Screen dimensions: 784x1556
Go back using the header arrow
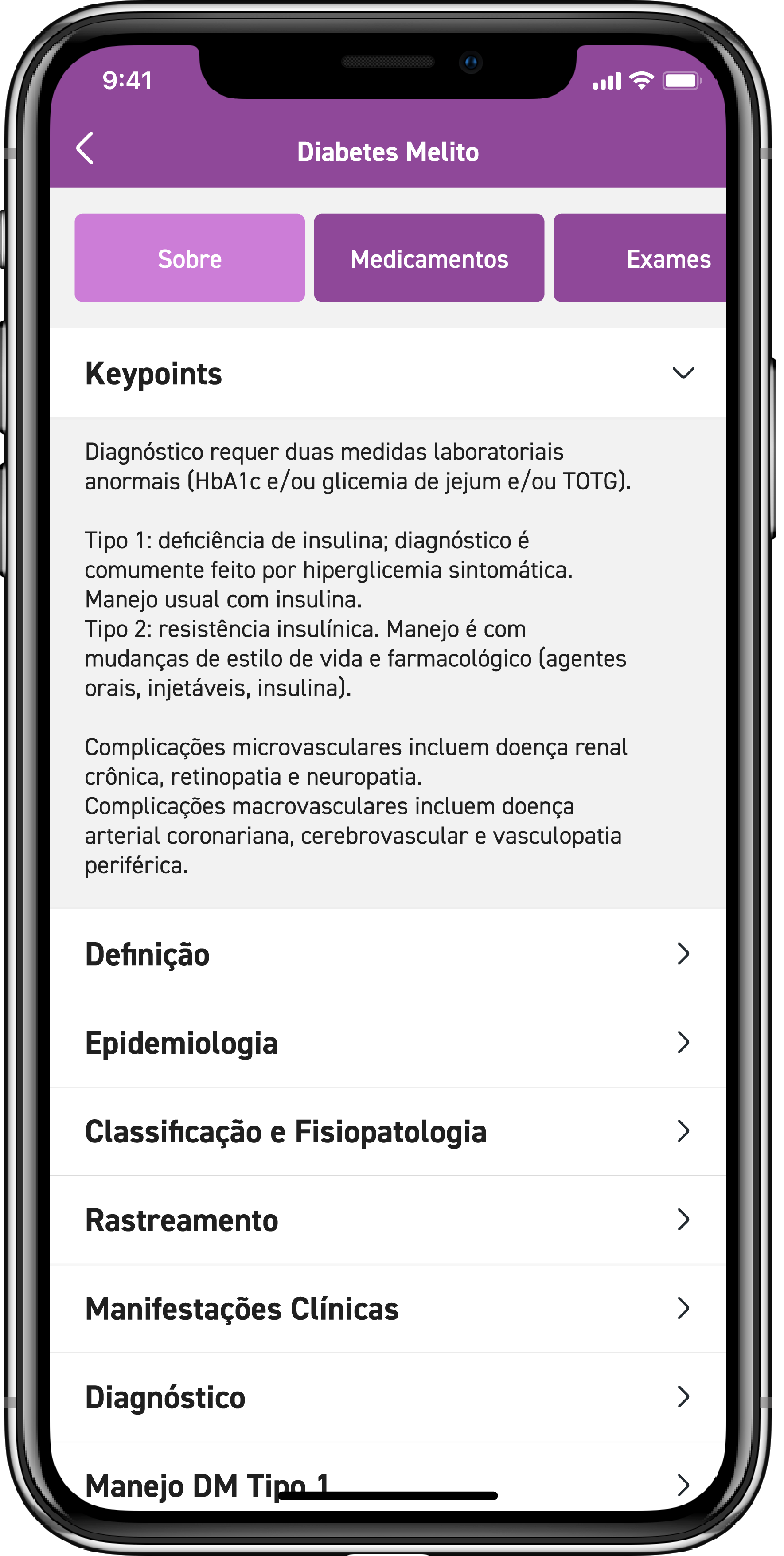(85, 148)
